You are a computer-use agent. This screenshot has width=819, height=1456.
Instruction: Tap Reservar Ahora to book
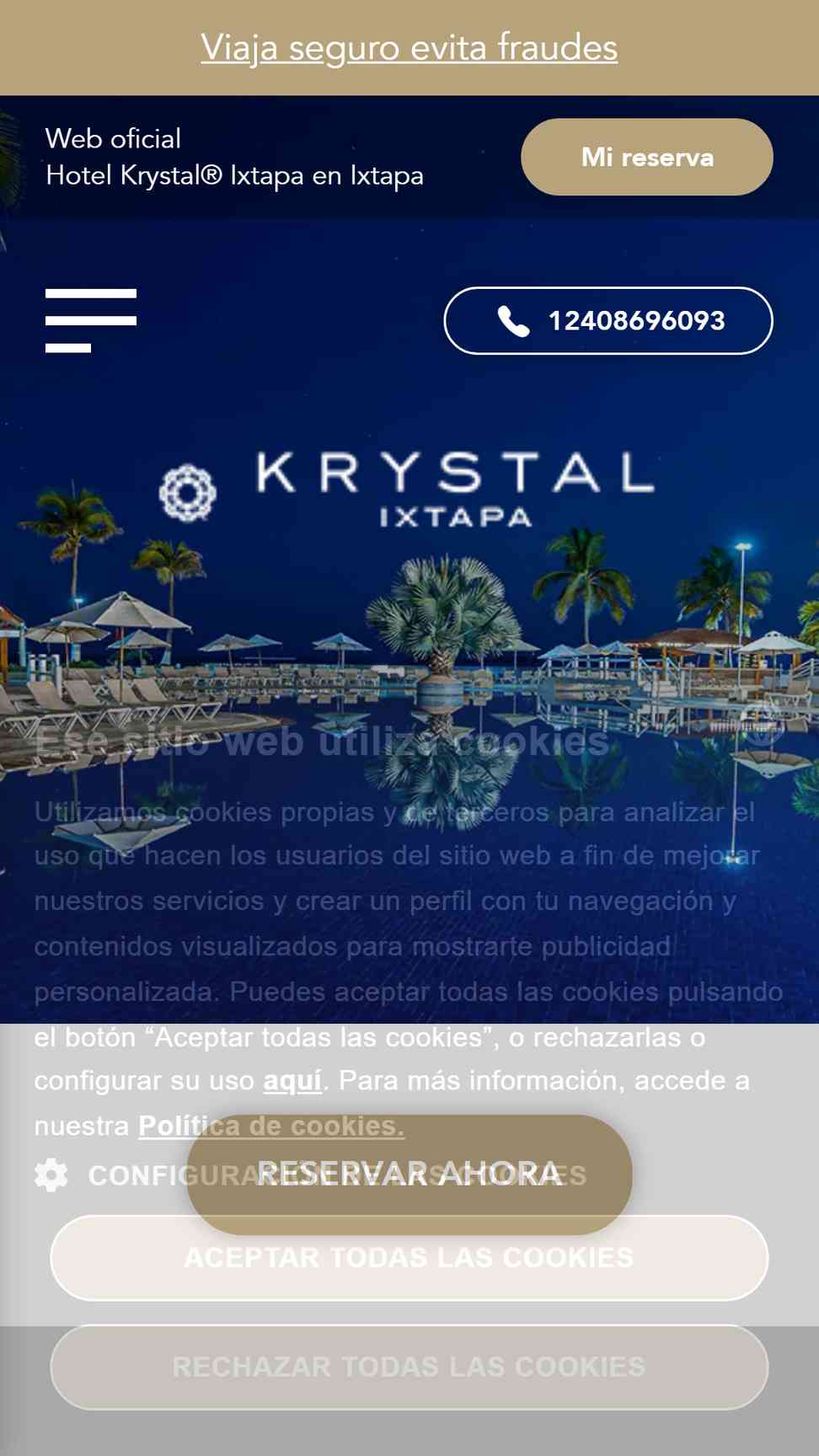pos(409,1174)
